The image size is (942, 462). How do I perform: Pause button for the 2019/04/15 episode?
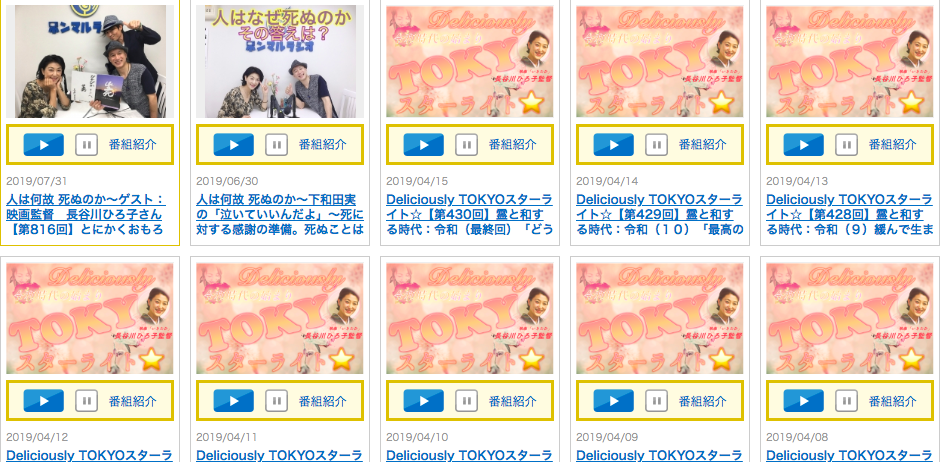467,145
